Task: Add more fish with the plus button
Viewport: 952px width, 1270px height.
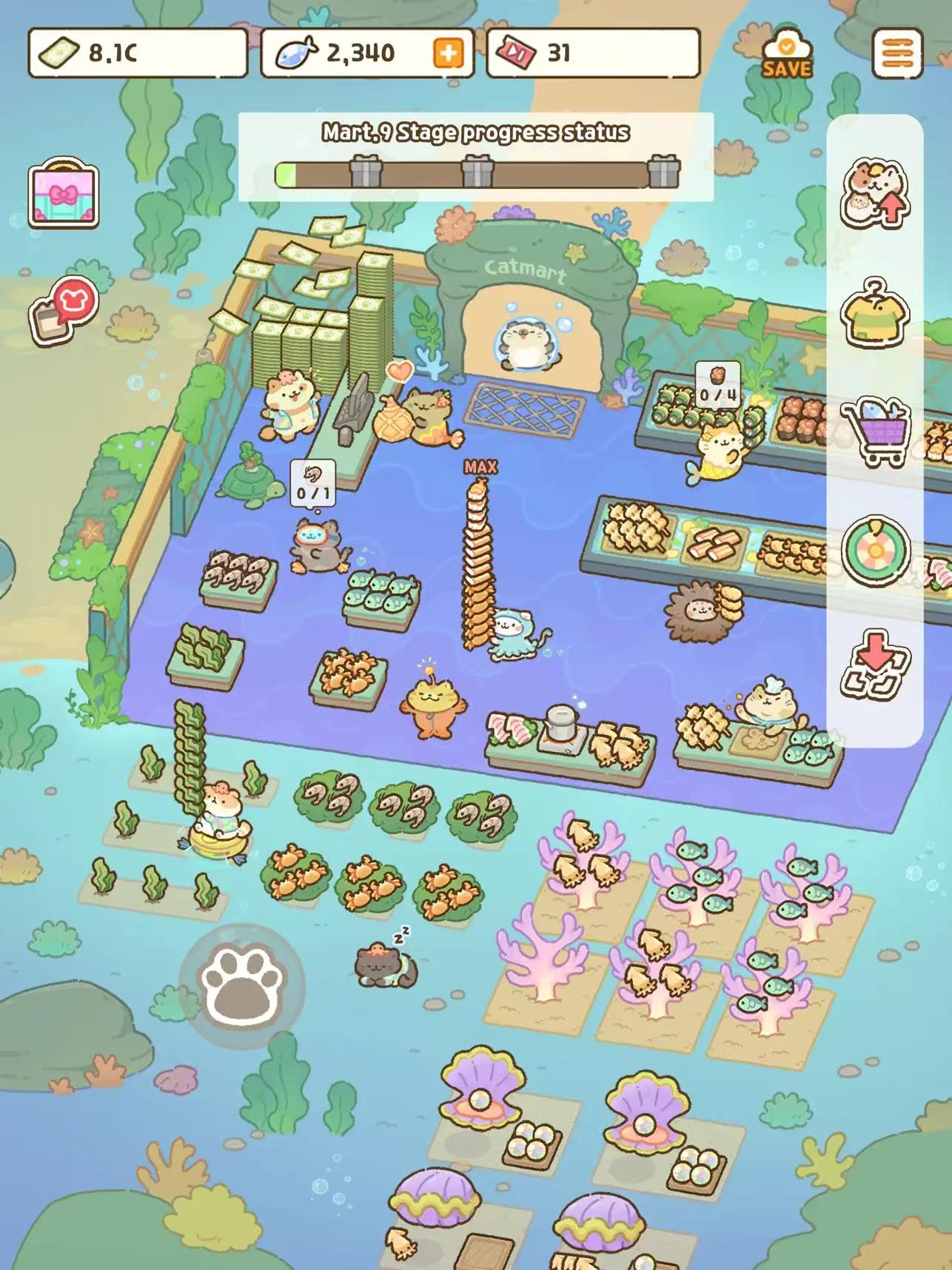Action: [449, 53]
